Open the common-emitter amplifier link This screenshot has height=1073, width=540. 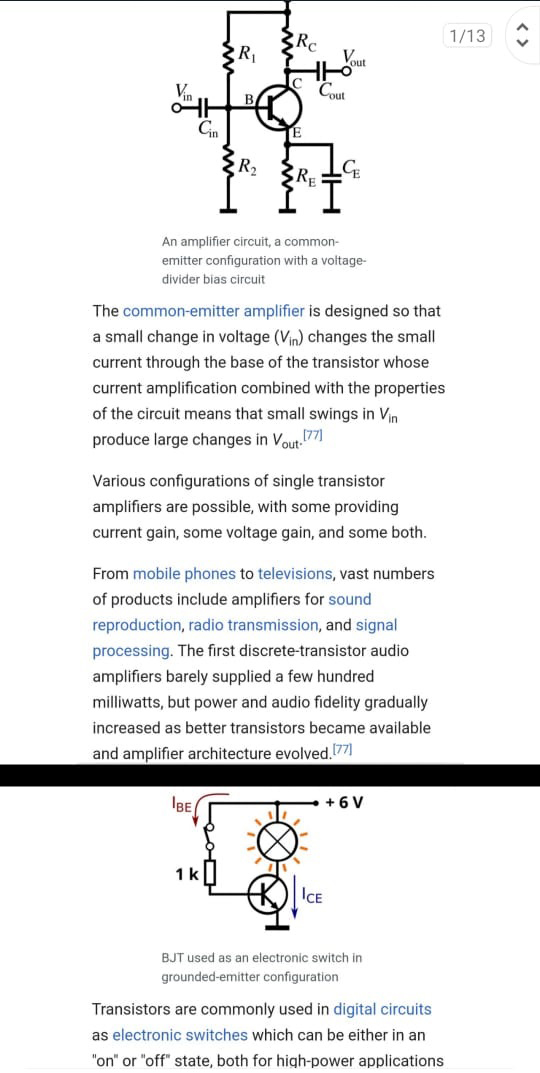click(214, 311)
